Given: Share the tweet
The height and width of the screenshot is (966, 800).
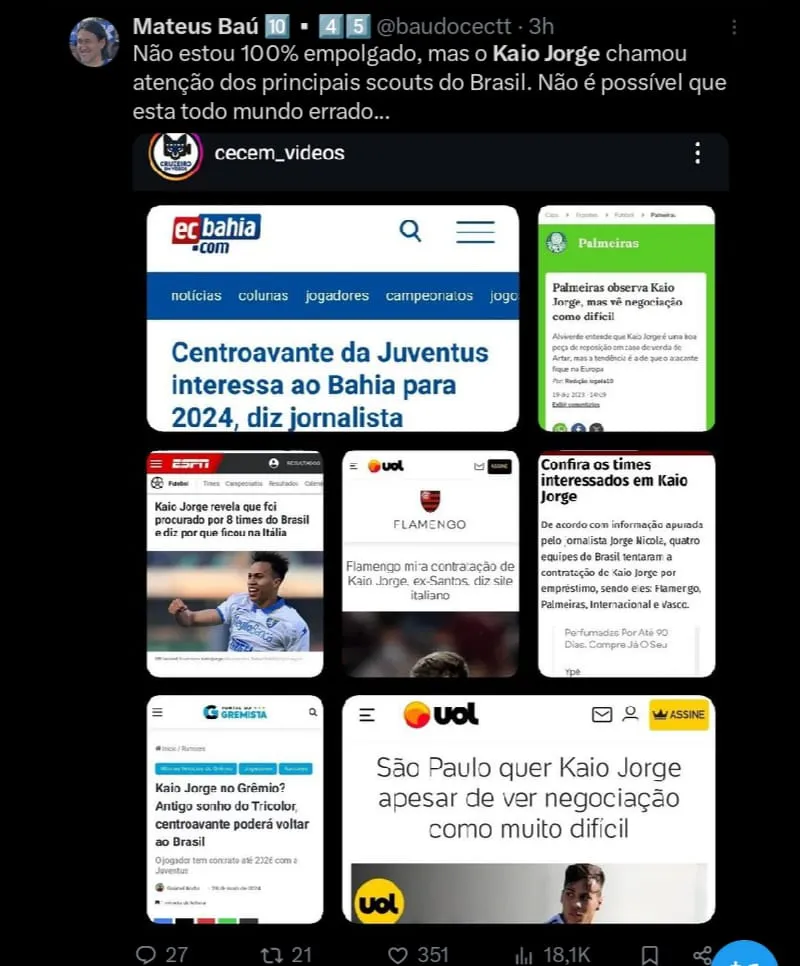Looking at the screenshot, I should click(x=702, y=955).
